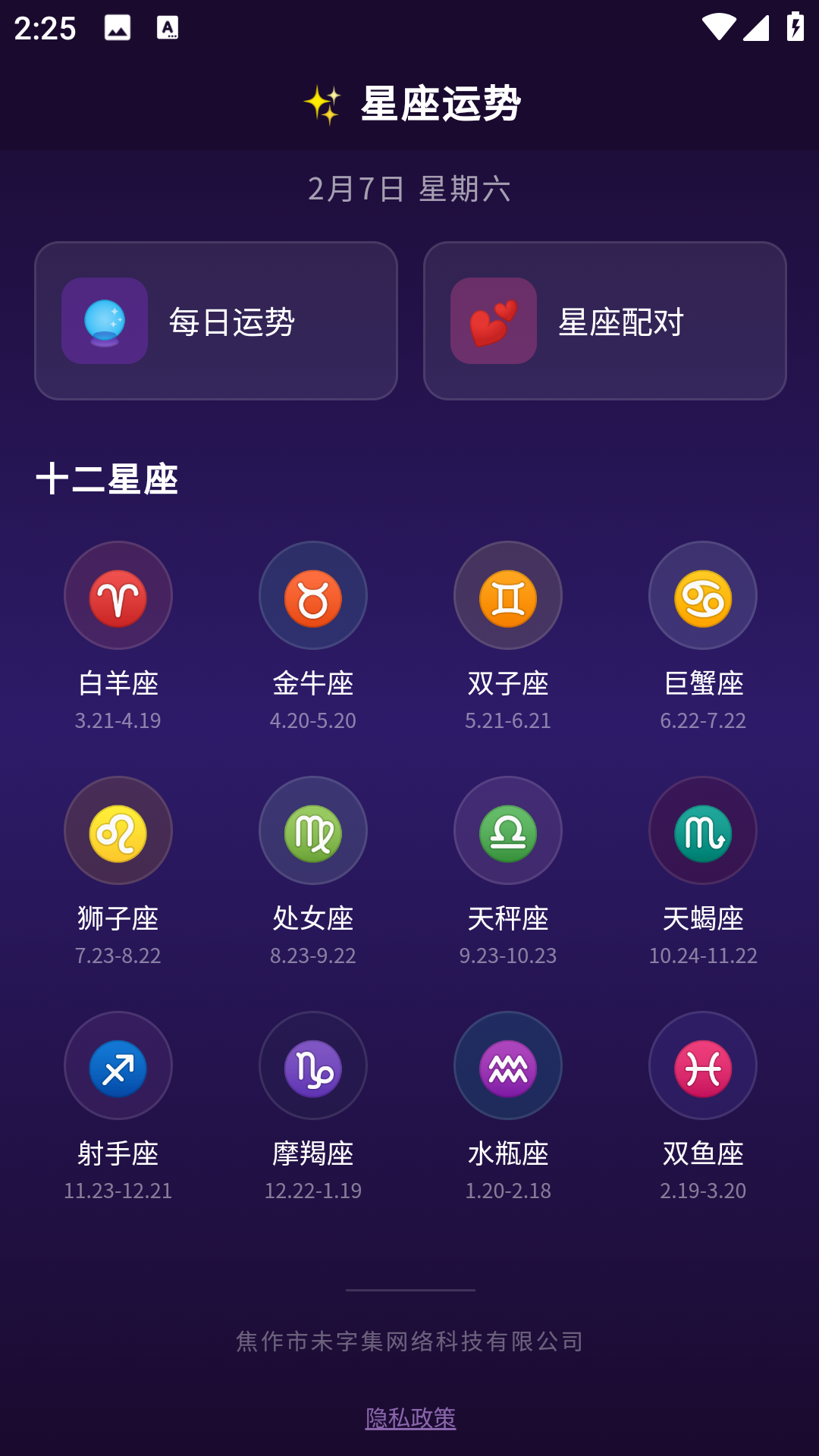The height and width of the screenshot is (1456, 819).
Task: Select the Leo (狮子座) zodiac icon
Action: [x=118, y=831]
